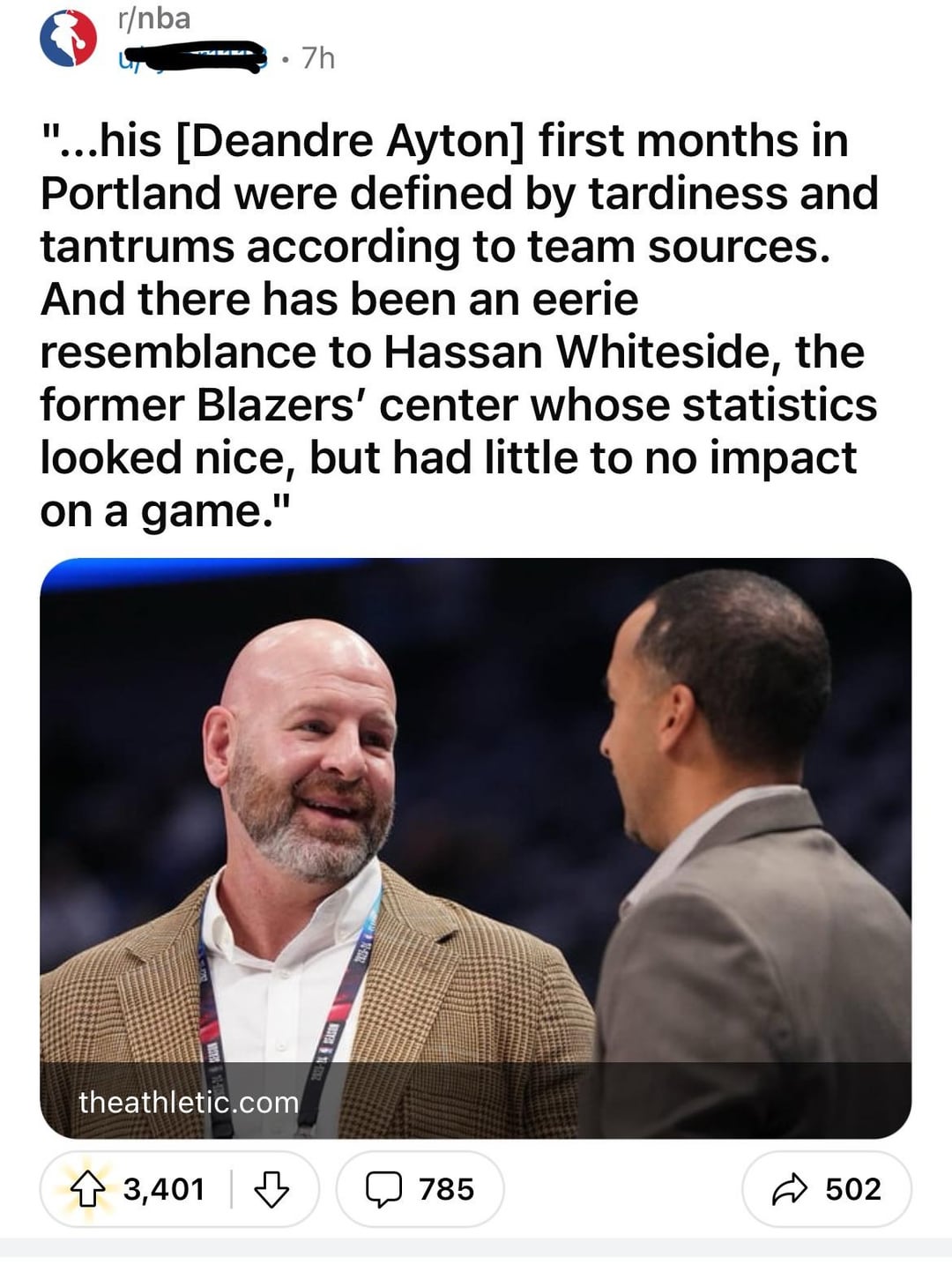
Task: Upvote the Deandre Ayton post
Action: point(88,1190)
